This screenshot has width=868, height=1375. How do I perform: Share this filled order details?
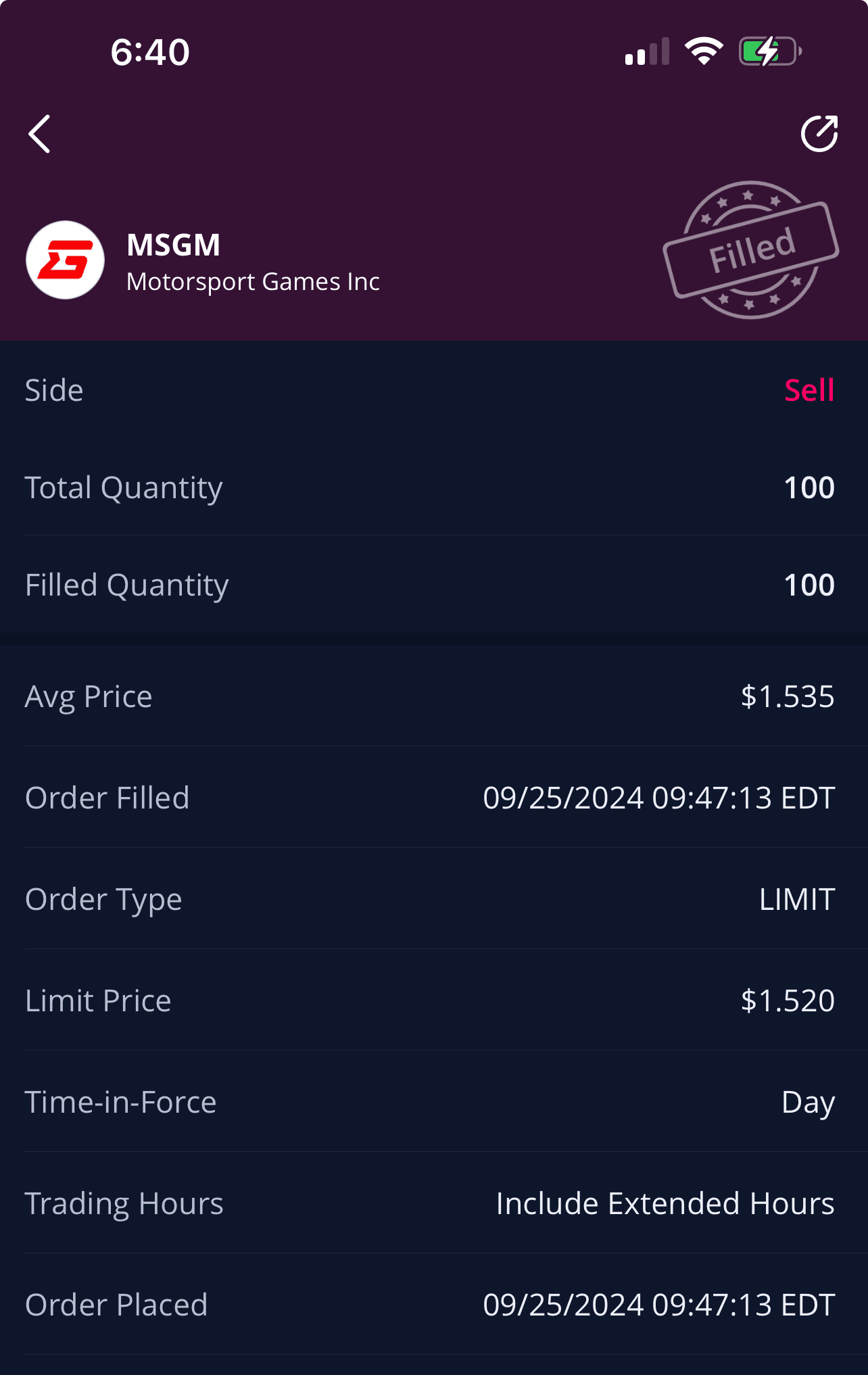point(819,134)
